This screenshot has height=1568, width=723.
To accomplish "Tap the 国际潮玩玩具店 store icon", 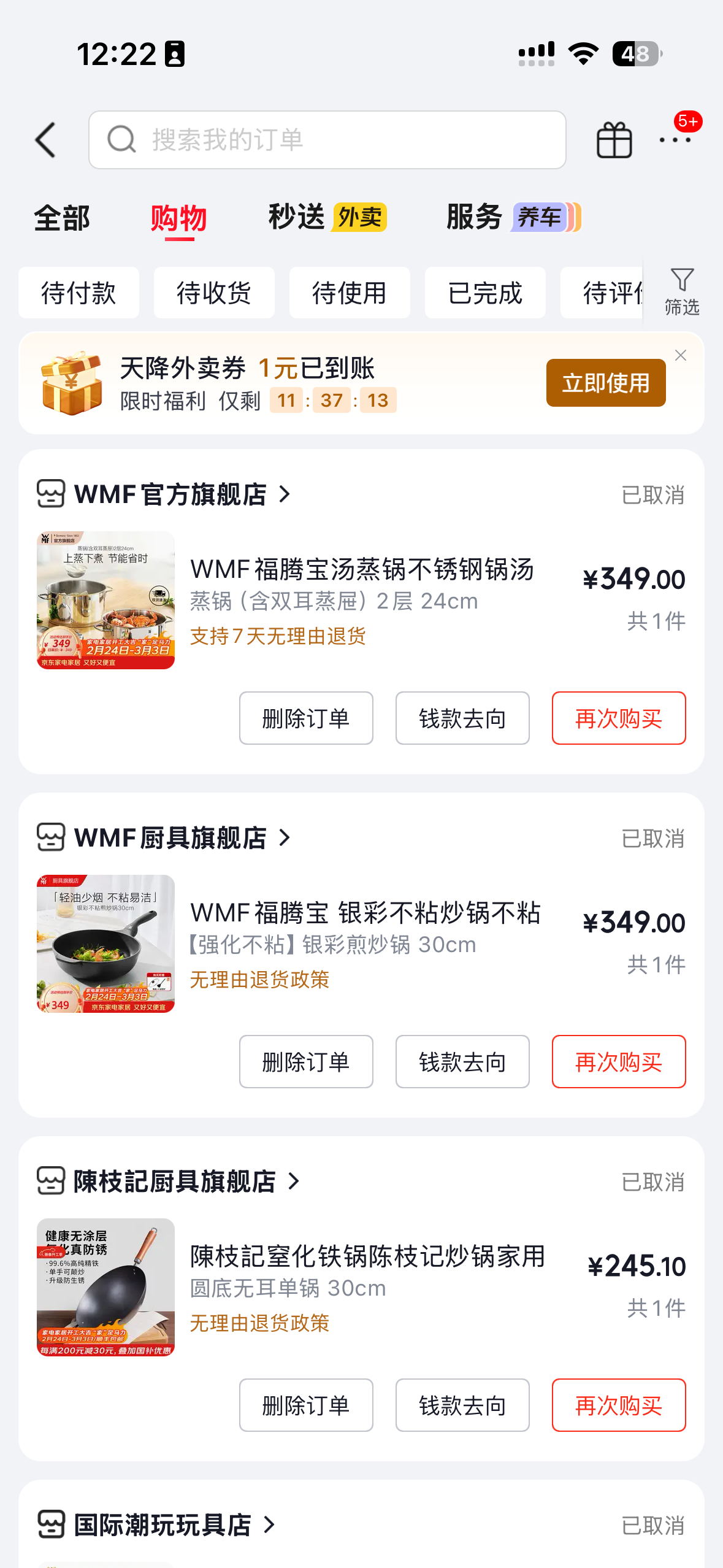I will pyautogui.click(x=51, y=1526).
